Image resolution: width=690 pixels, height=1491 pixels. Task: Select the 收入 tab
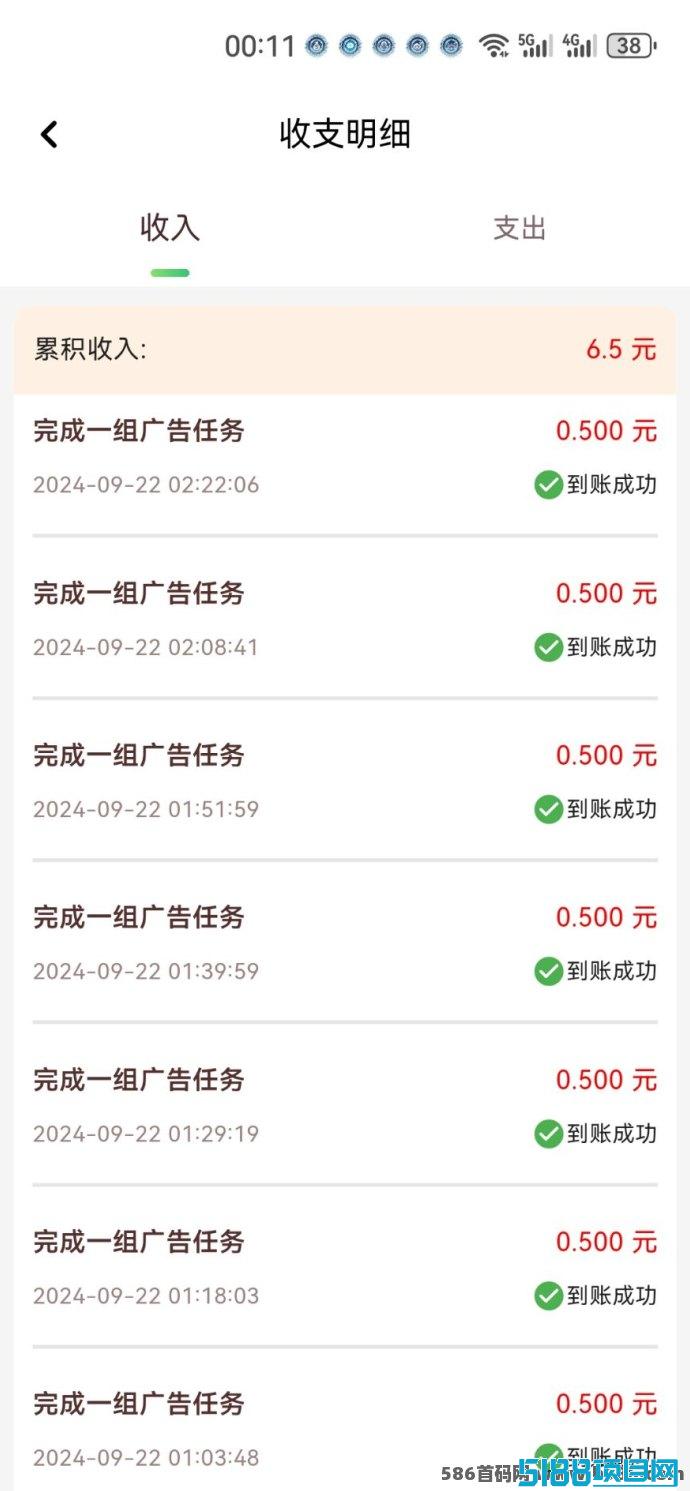coord(170,228)
